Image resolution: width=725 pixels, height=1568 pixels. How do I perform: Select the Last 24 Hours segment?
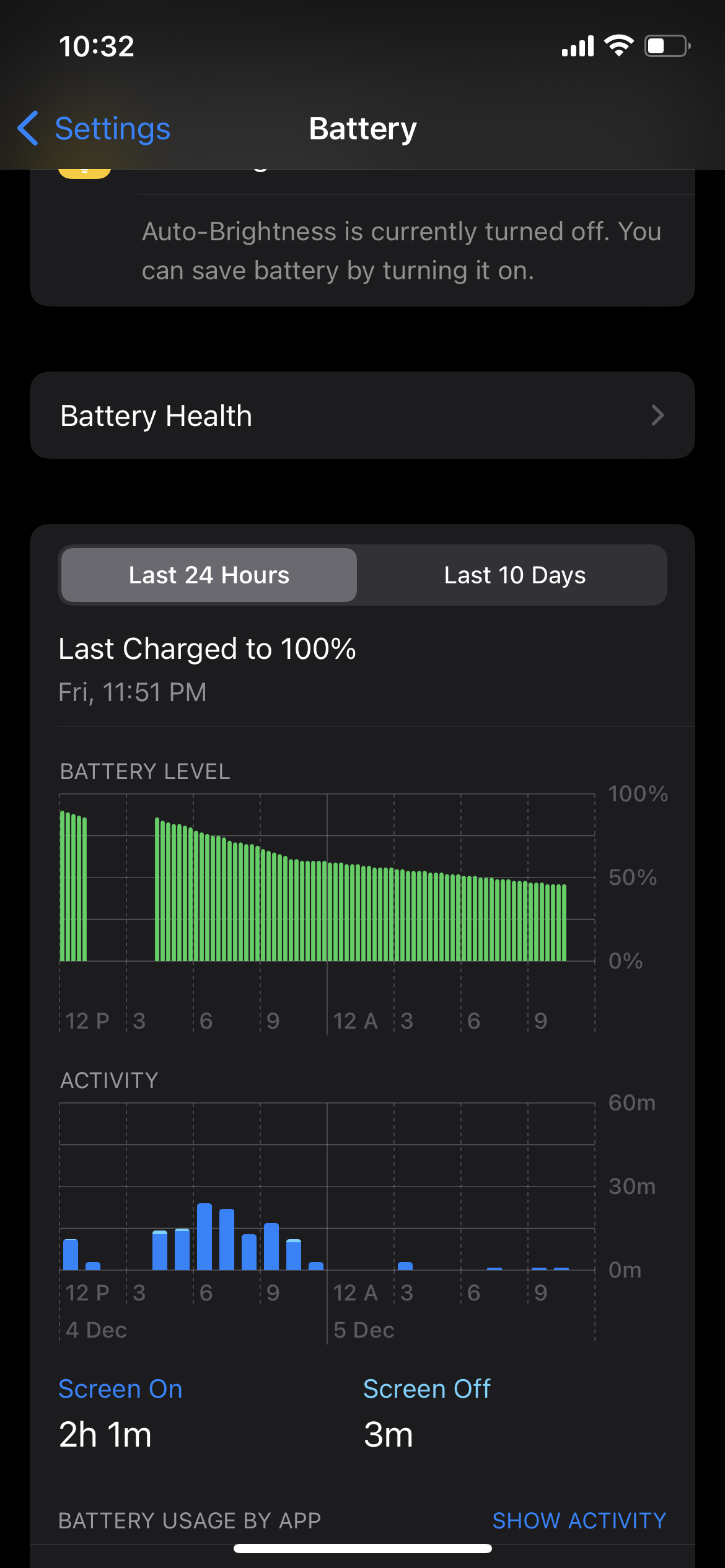click(x=209, y=575)
